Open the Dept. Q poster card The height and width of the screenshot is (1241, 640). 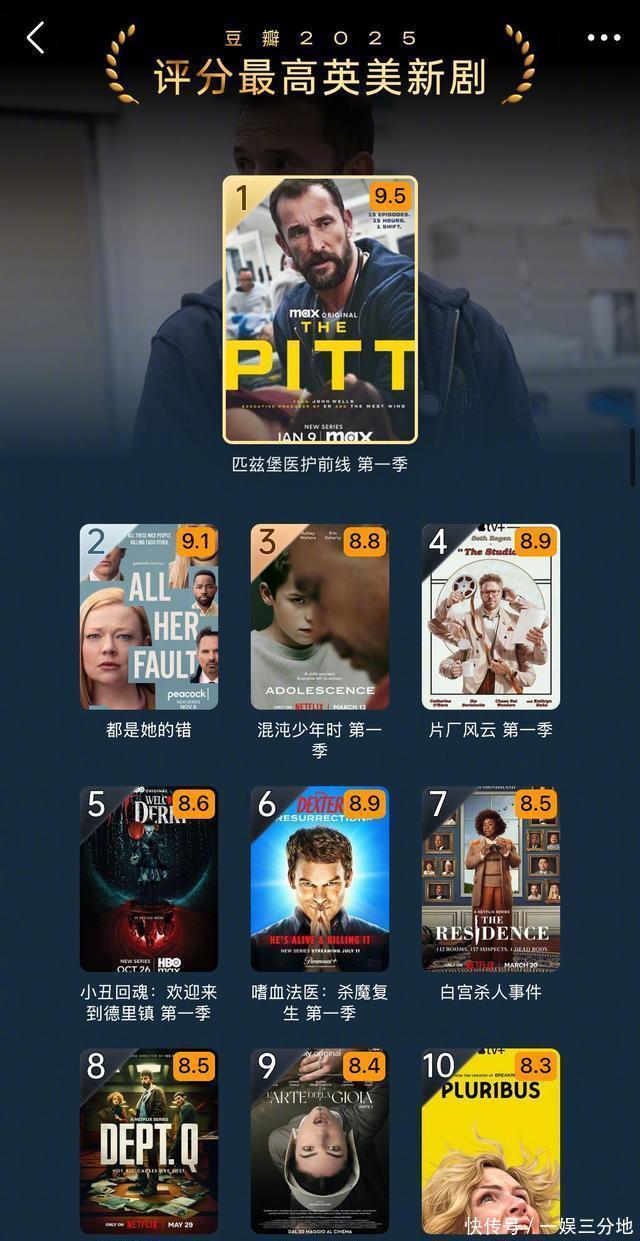coord(149,1141)
